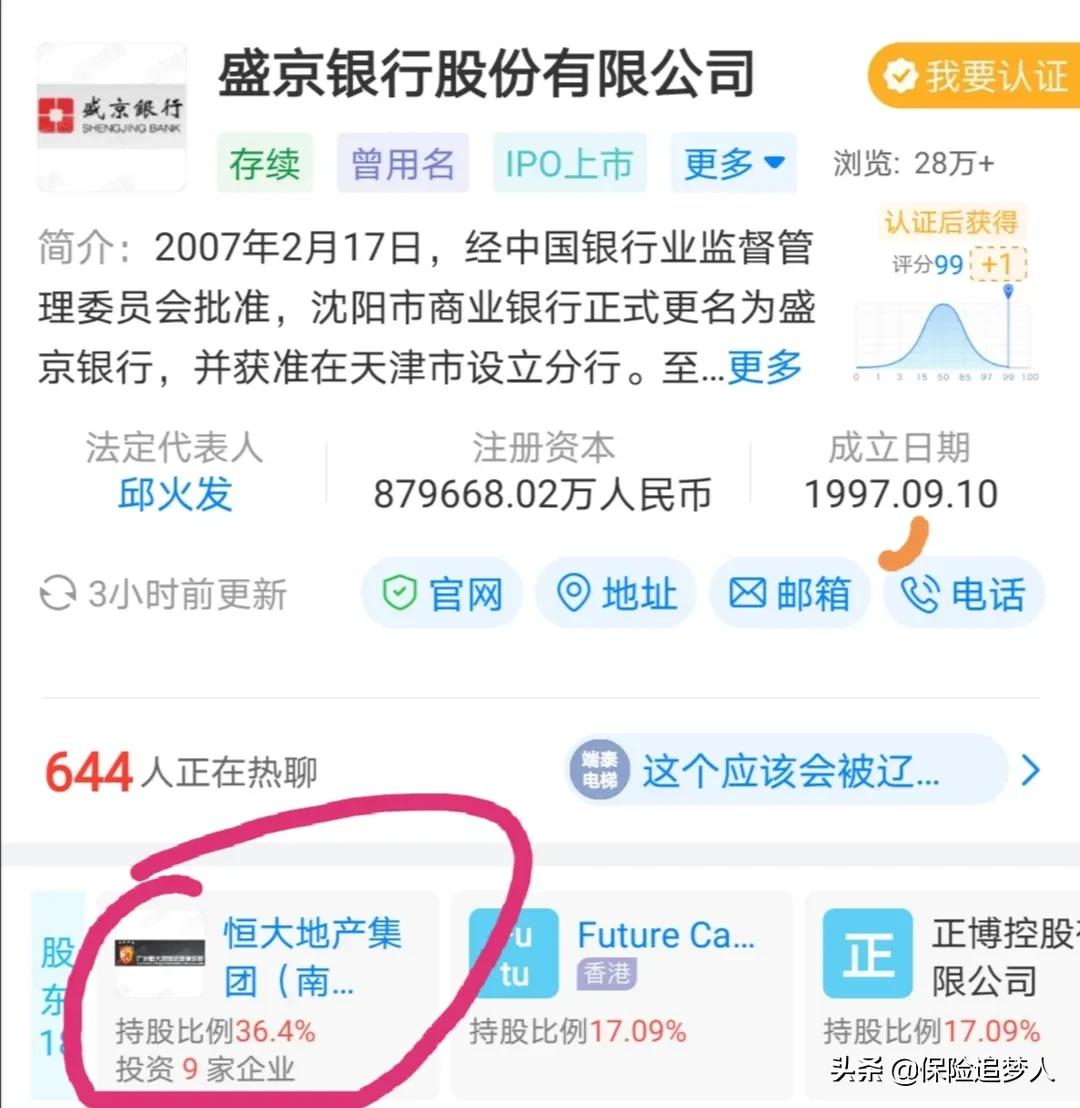View the company address via 地址 icon
The width and height of the screenshot is (1080, 1108).
[615, 593]
